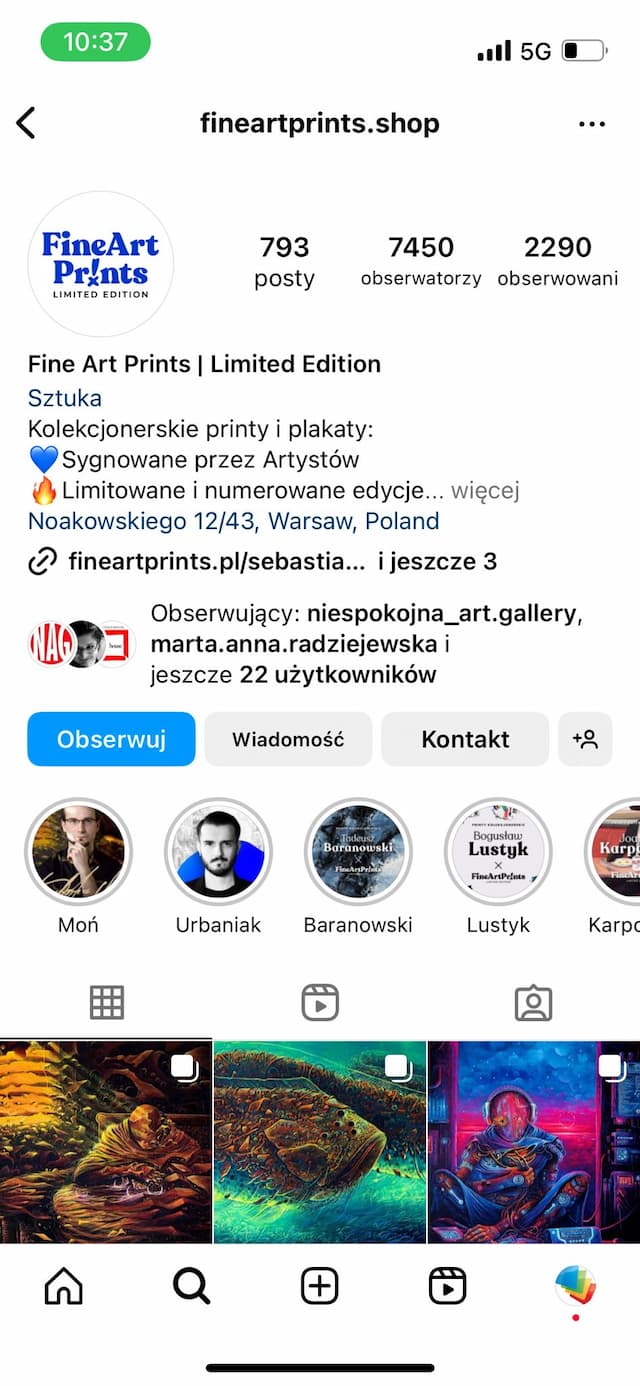Open the Urbaniak story highlight
Image resolution: width=640 pixels, height=1386 pixels.
218,852
